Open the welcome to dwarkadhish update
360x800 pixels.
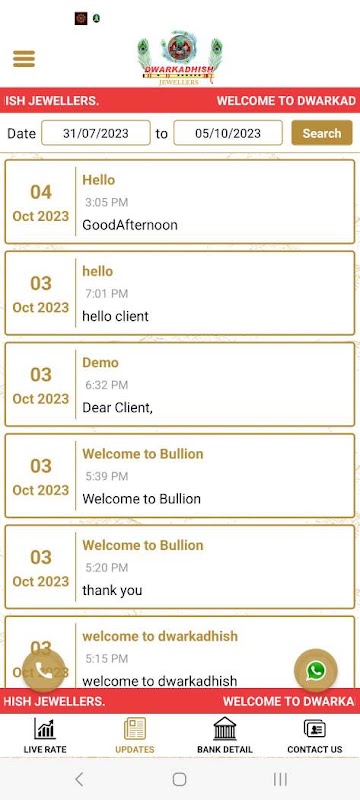179,652
